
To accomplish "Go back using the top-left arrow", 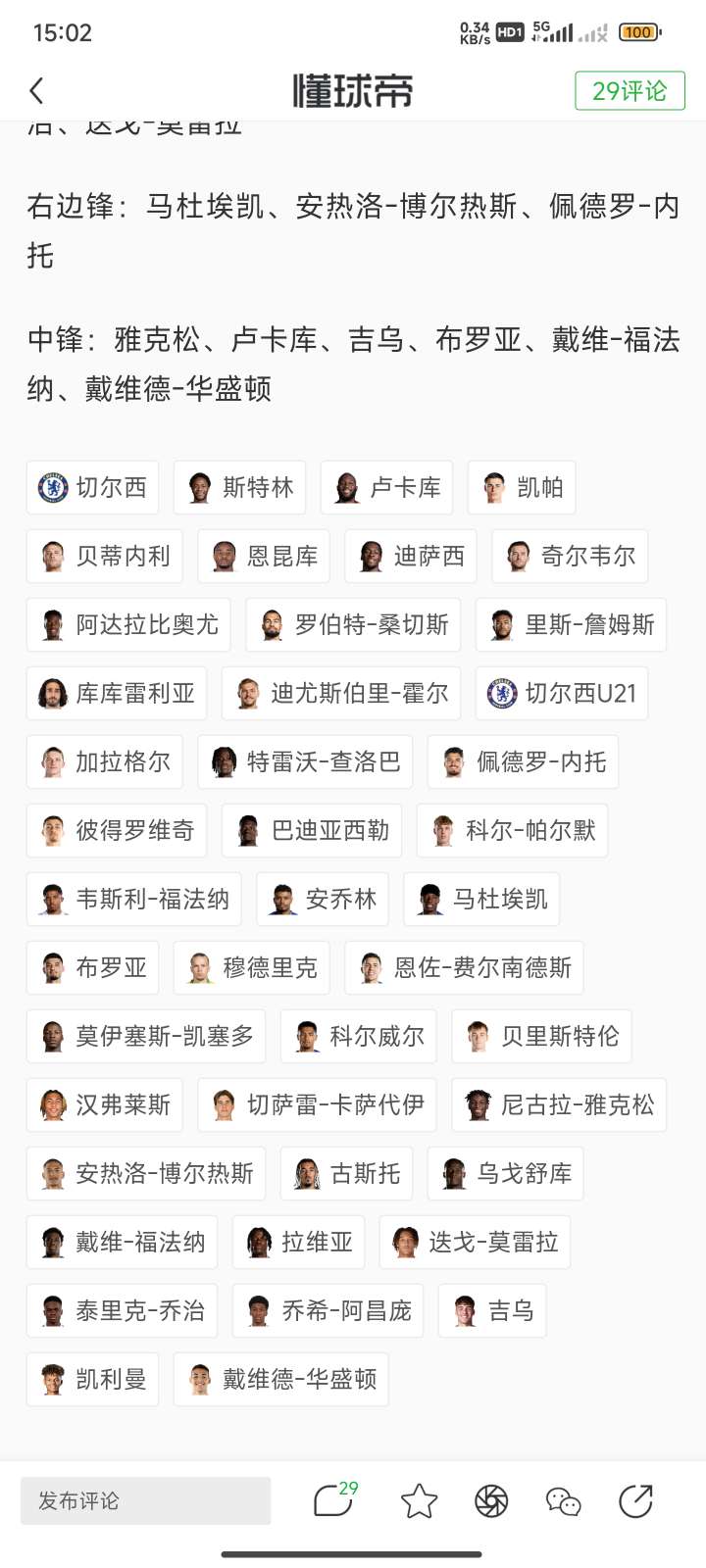I will [x=37, y=91].
